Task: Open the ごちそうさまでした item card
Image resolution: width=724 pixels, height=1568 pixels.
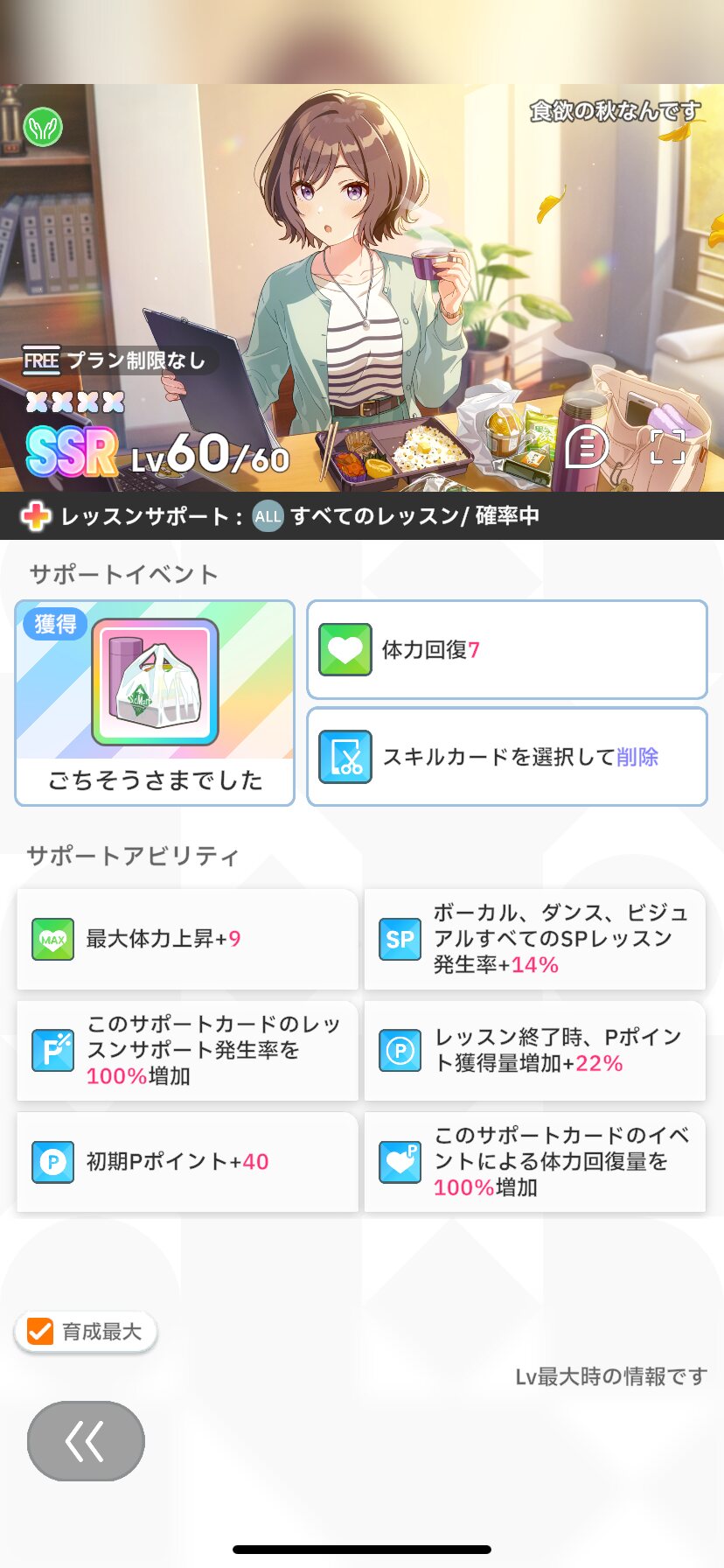Action: [x=155, y=703]
